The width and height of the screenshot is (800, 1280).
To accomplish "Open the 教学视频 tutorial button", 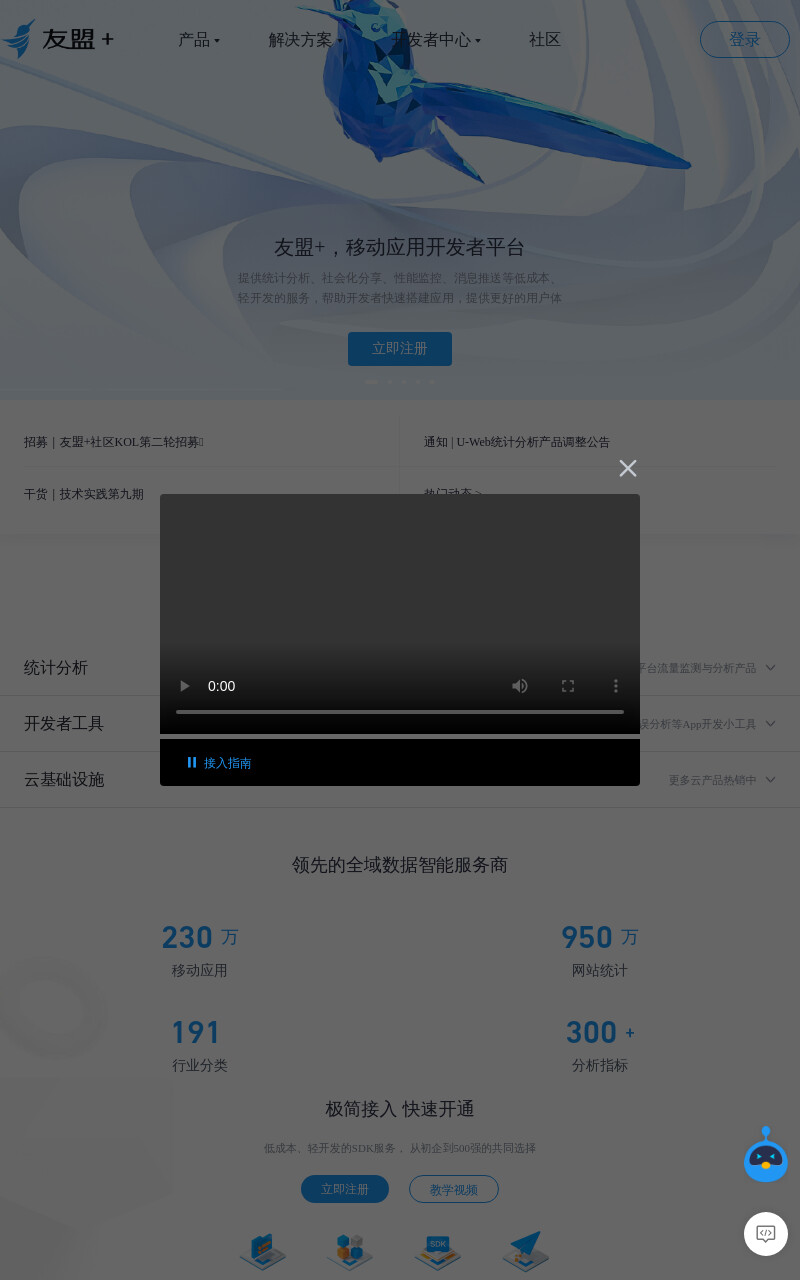I will pyautogui.click(x=454, y=1189).
